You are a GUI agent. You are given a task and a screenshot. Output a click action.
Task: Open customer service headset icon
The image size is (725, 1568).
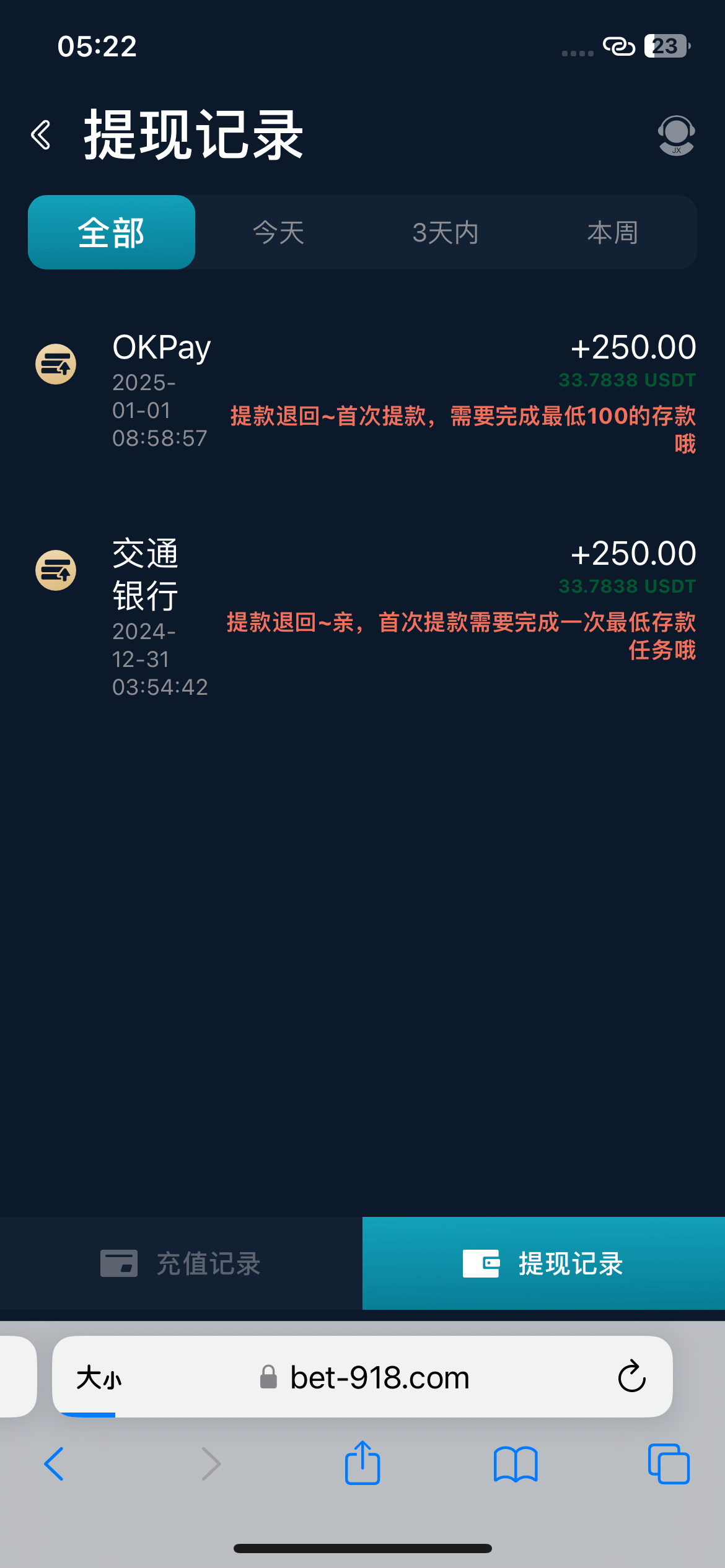pos(676,135)
